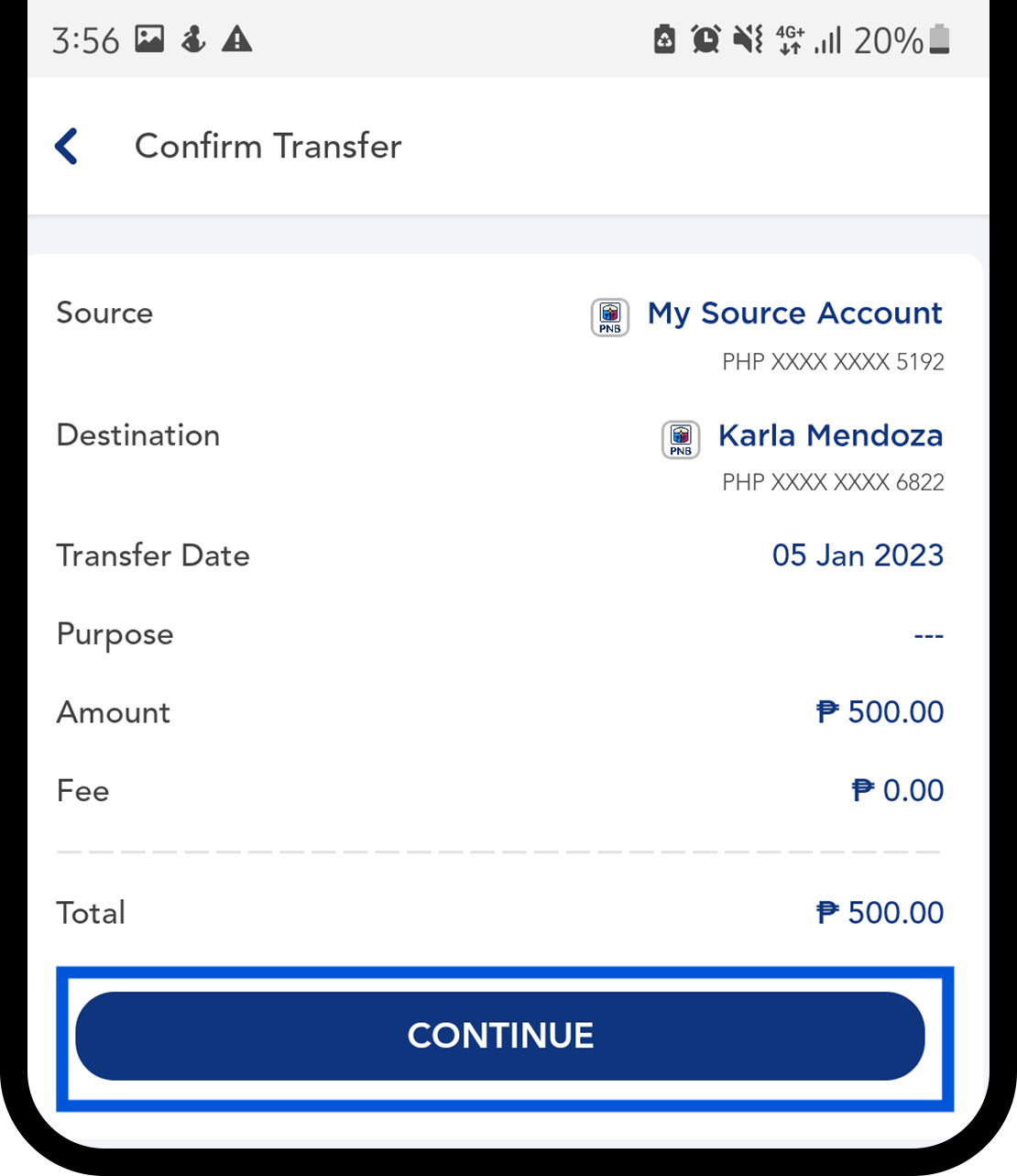Tap the Purpose field showing dashes
1017x1176 pixels.
(x=931, y=634)
